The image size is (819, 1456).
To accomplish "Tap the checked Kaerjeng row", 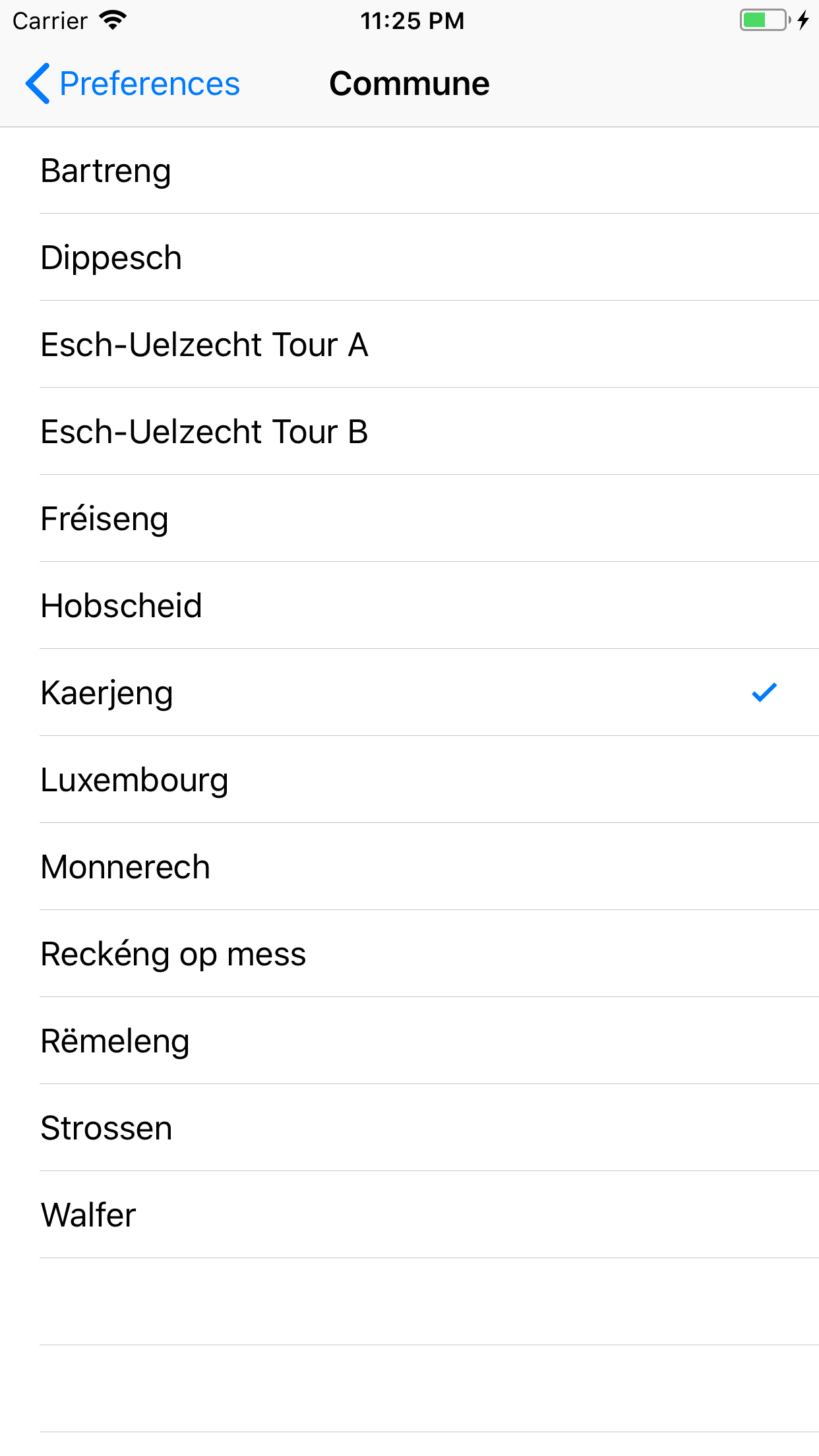I will tap(409, 692).
